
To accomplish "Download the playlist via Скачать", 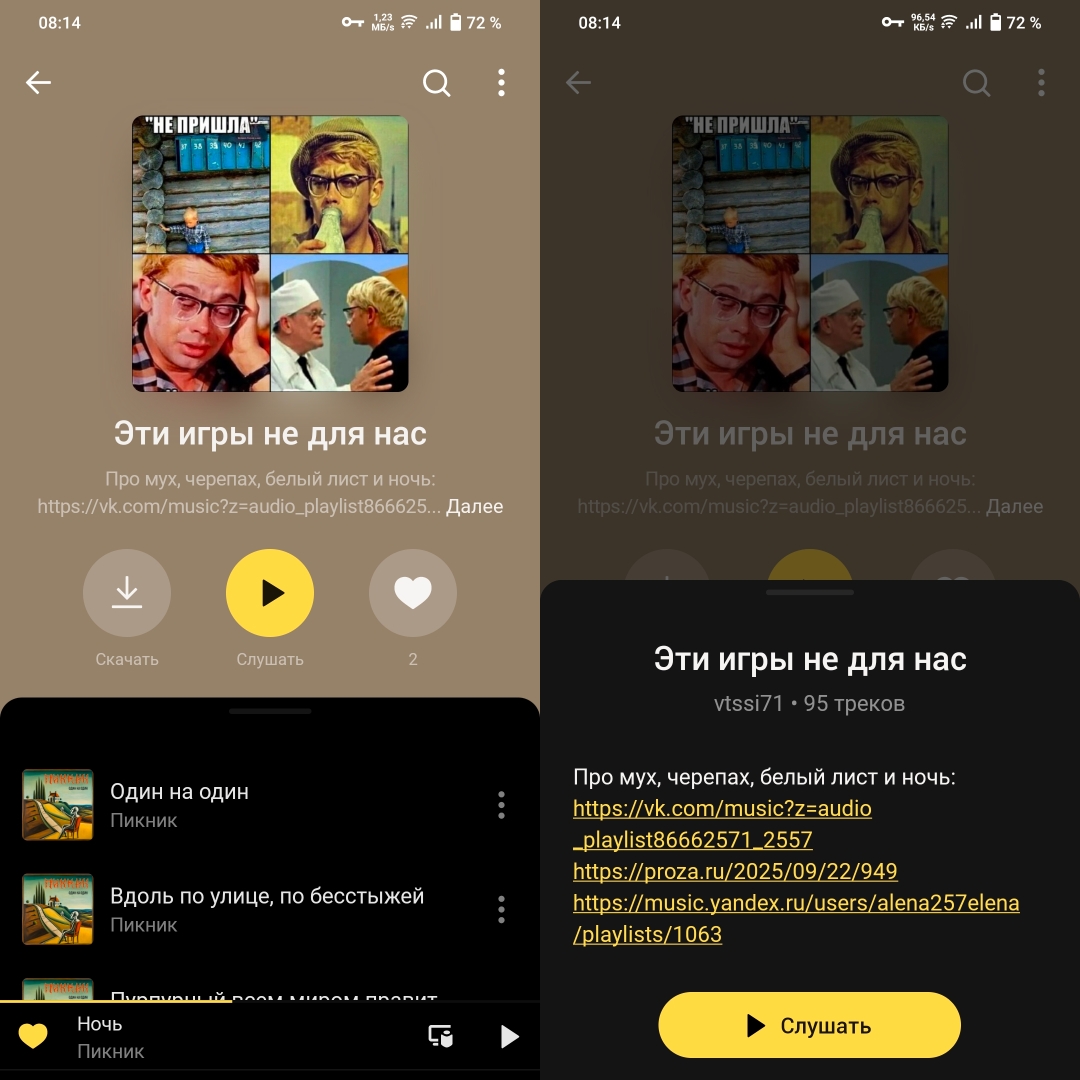I will click(127, 593).
